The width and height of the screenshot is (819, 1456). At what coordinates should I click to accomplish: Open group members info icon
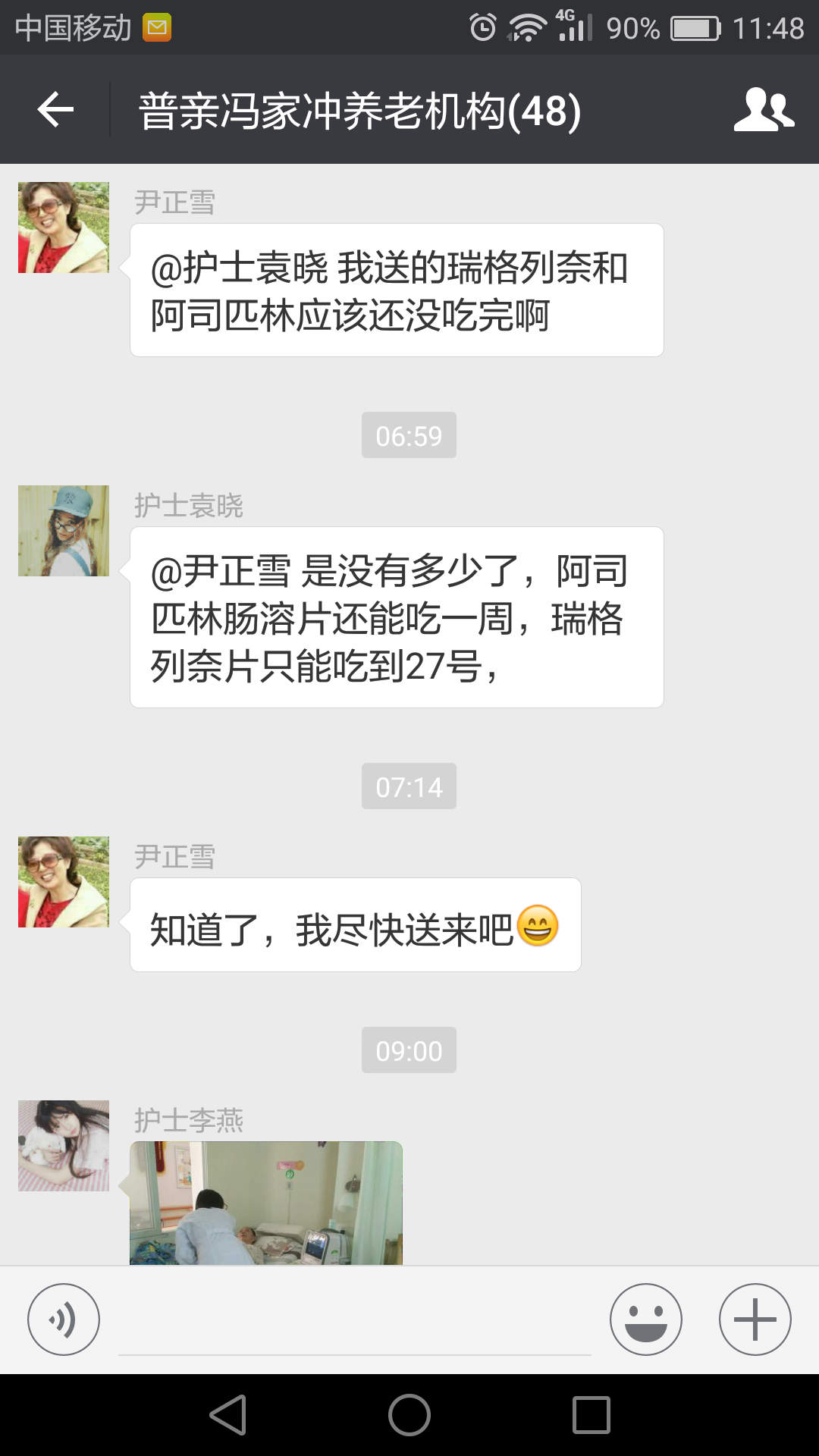click(x=763, y=110)
